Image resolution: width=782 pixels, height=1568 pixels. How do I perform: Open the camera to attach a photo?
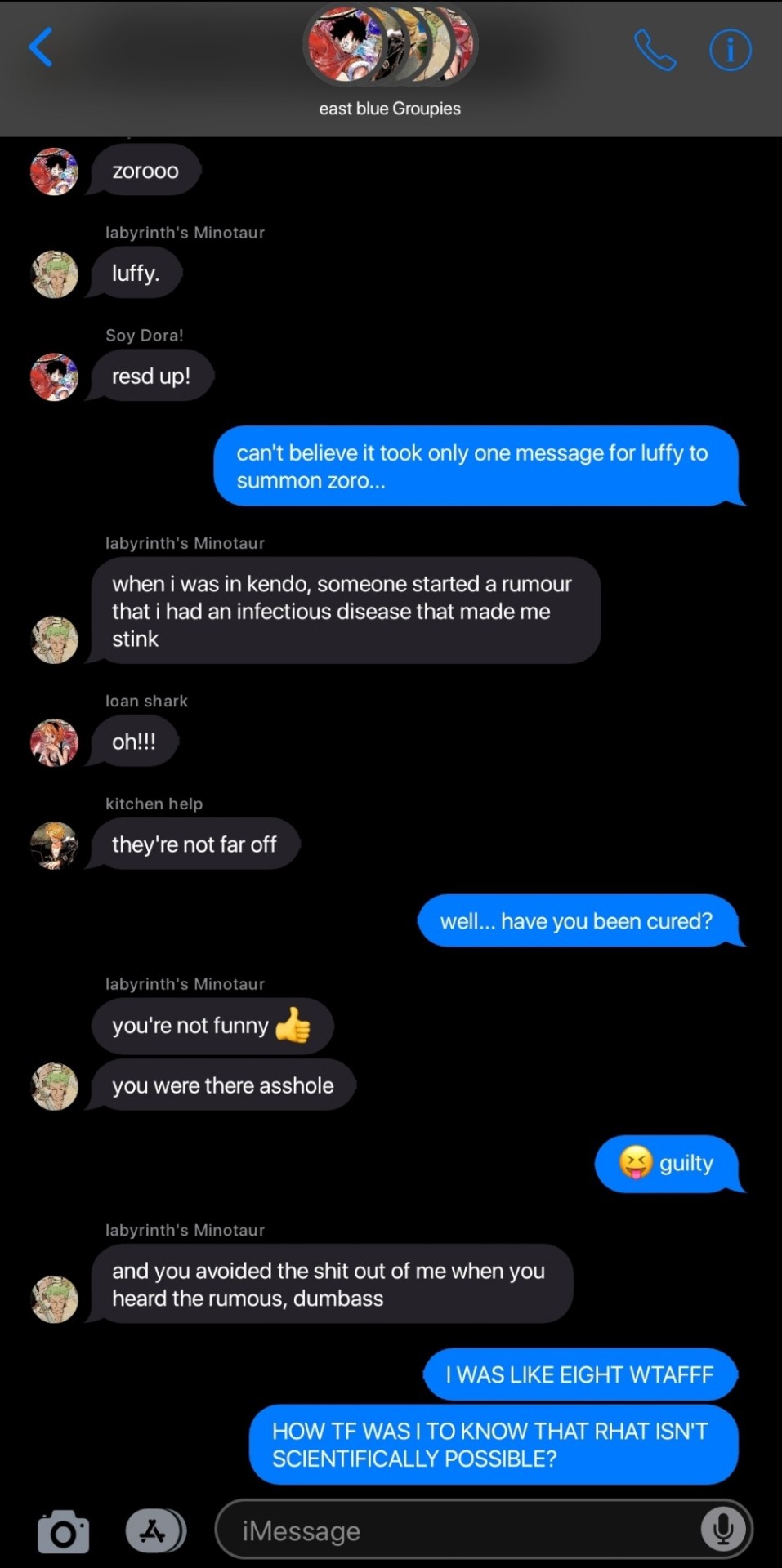pos(63,1531)
